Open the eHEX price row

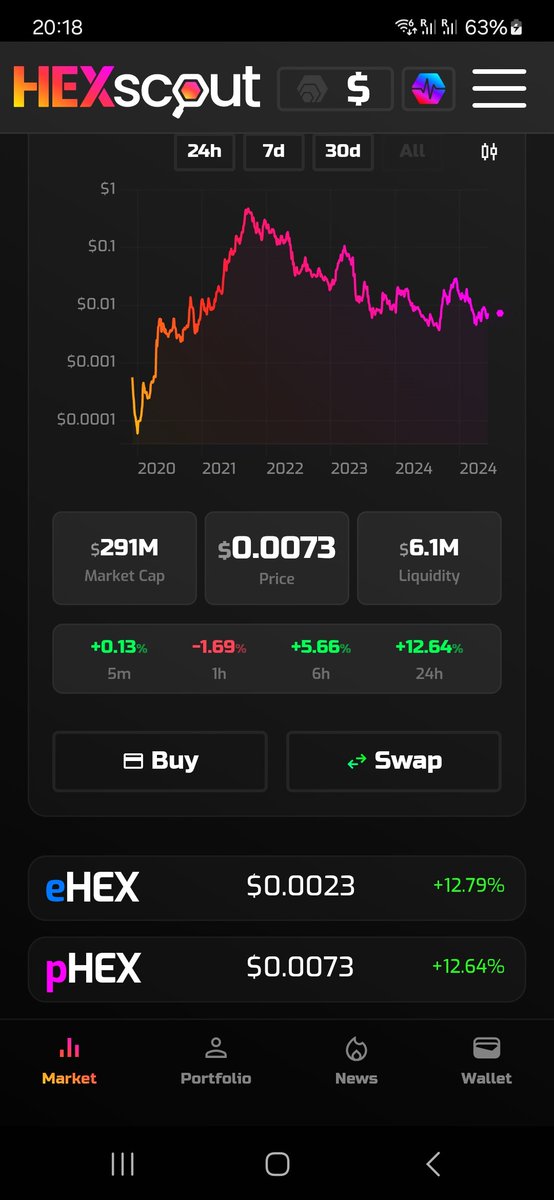277,887
